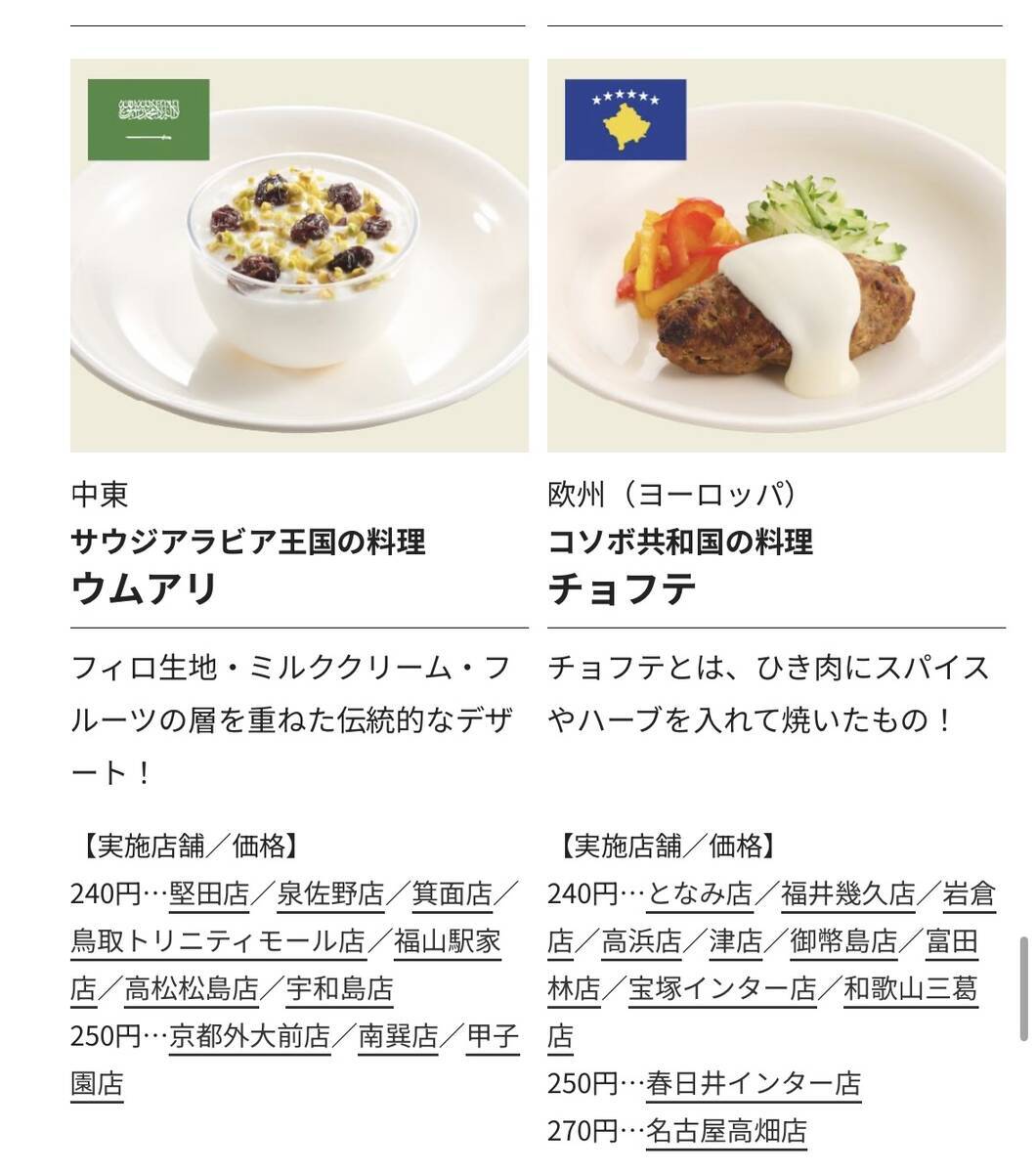The height and width of the screenshot is (1173, 1036).
Task: Select the 名古屋高畑店 link
Action: (x=726, y=1131)
